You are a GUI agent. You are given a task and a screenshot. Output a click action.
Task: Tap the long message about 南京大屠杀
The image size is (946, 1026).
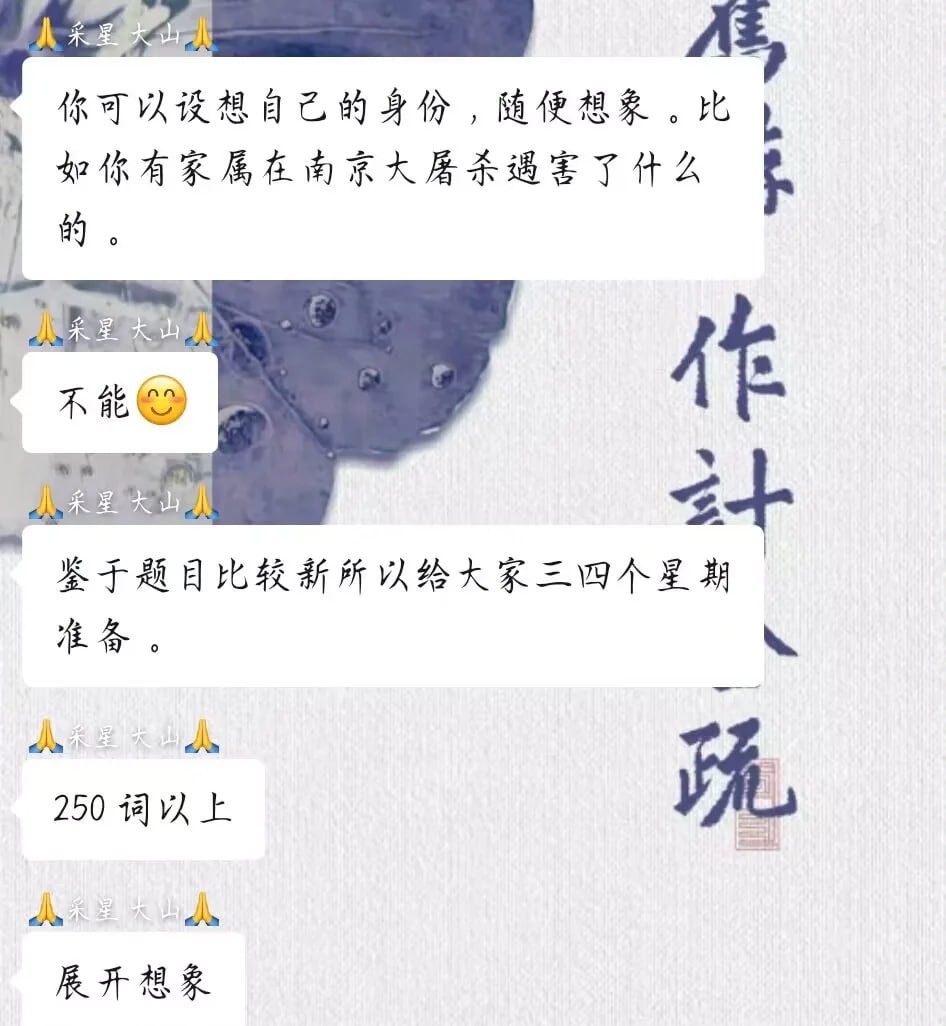[x=390, y=165]
